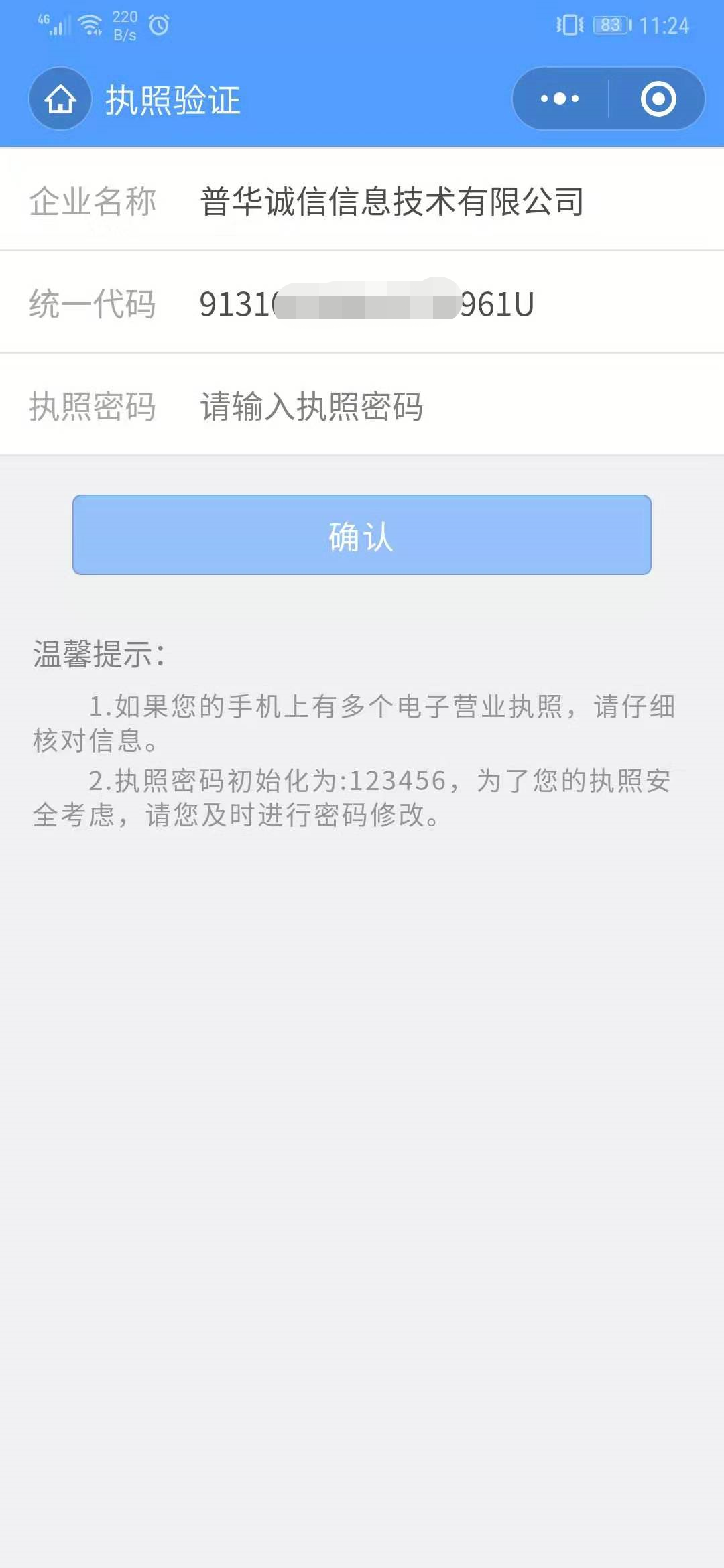Viewport: 724px width, 1568px height.
Task: Open the three-dot more menu
Action: tap(560, 99)
